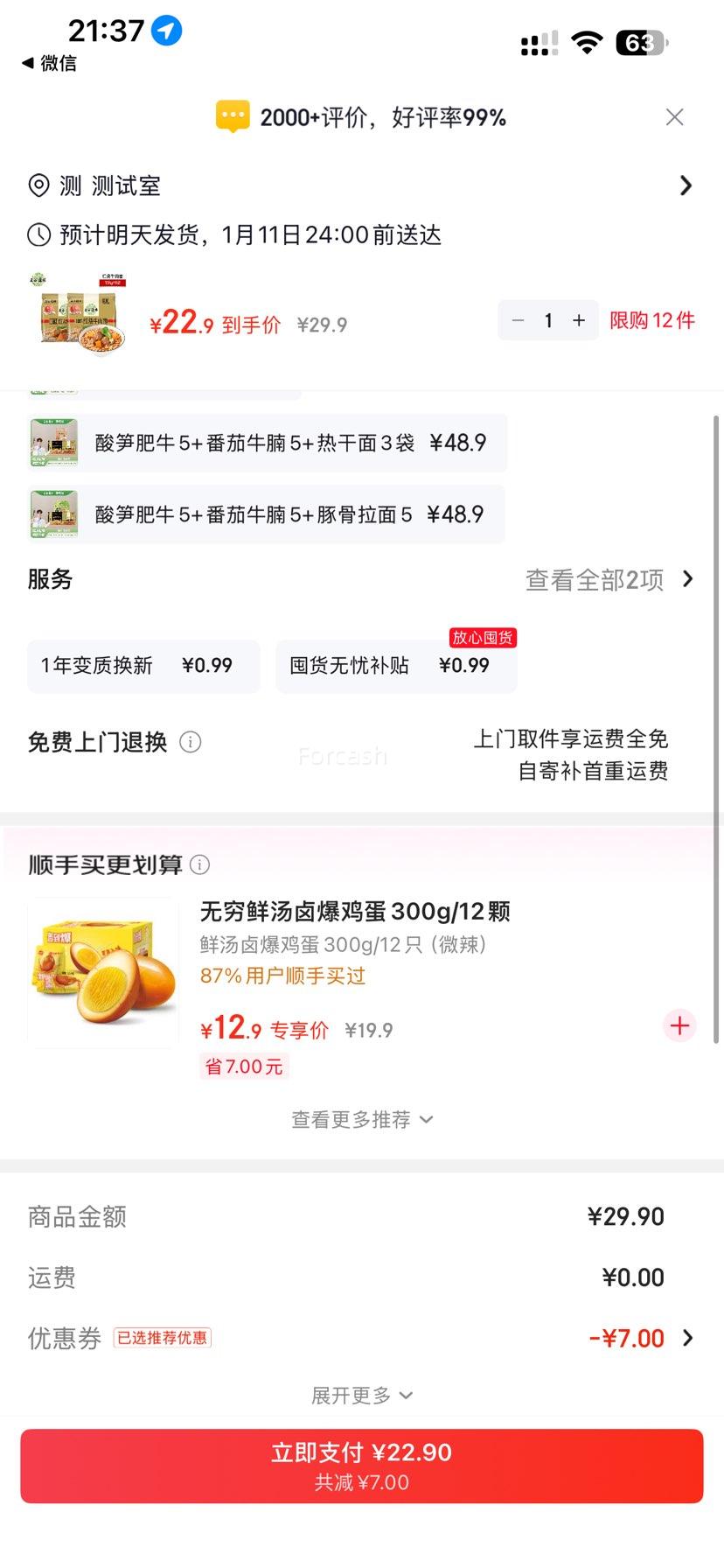Tap the minus icon to decrease quantity
Viewport: 724px width, 1568px height.
[x=518, y=320]
